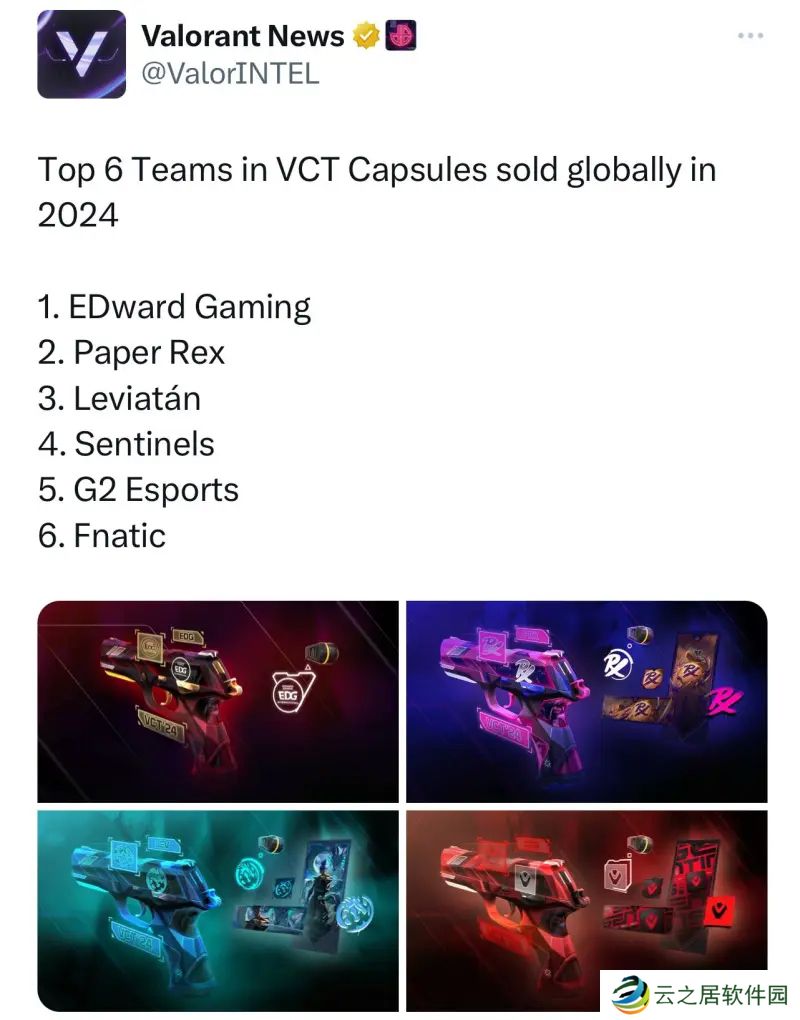View the red Sentinels capsule image
Screen dimensions: 800x1020
[586, 890]
